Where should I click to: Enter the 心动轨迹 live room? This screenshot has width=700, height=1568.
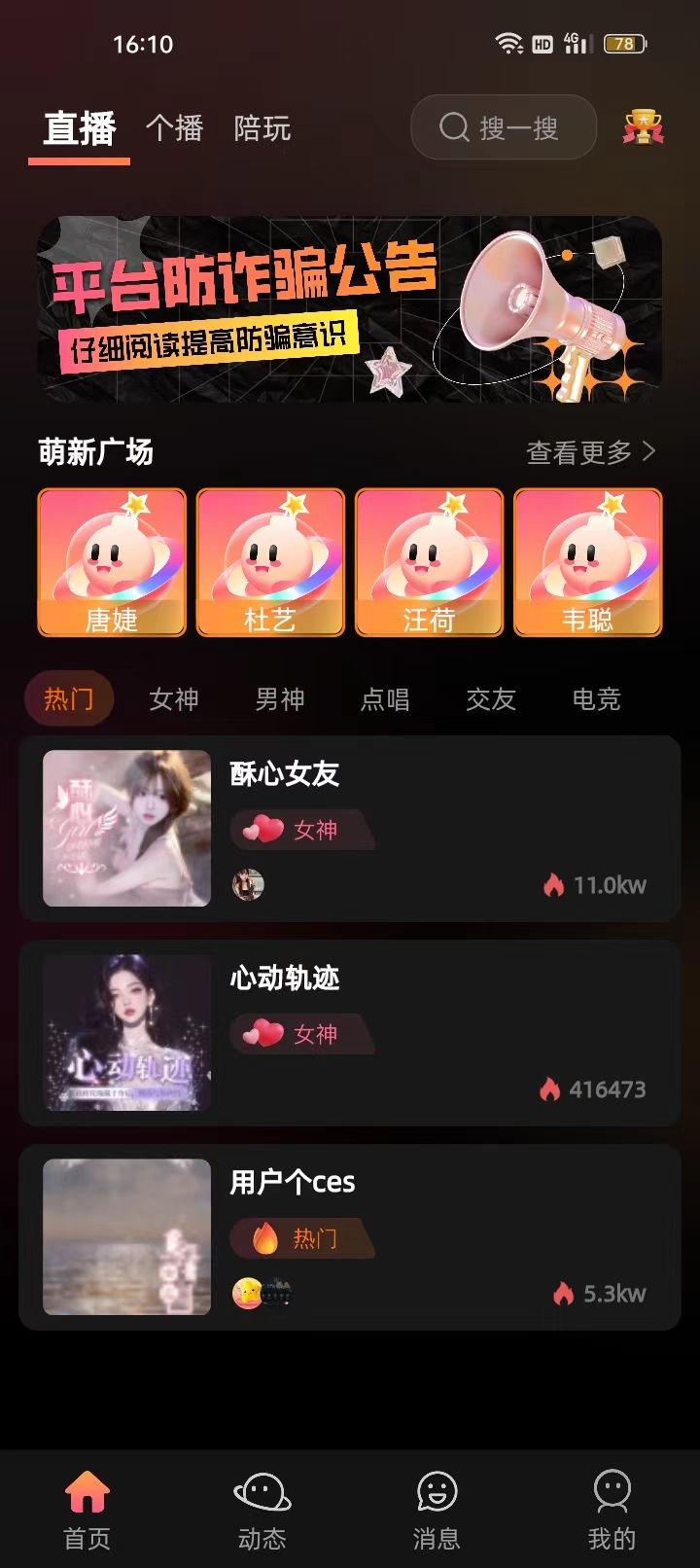pyautogui.click(x=350, y=1033)
